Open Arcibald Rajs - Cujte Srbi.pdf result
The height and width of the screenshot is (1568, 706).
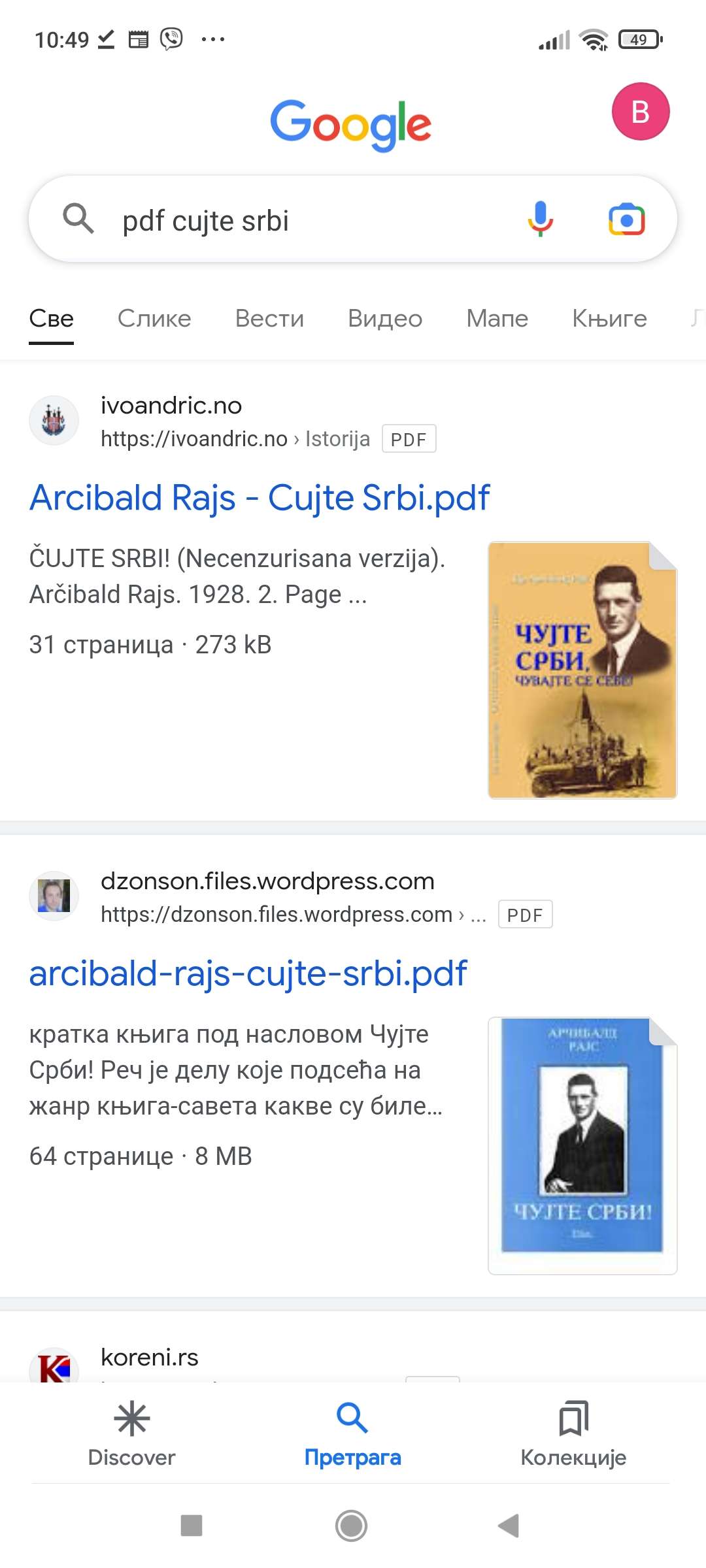tap(260, 498)
